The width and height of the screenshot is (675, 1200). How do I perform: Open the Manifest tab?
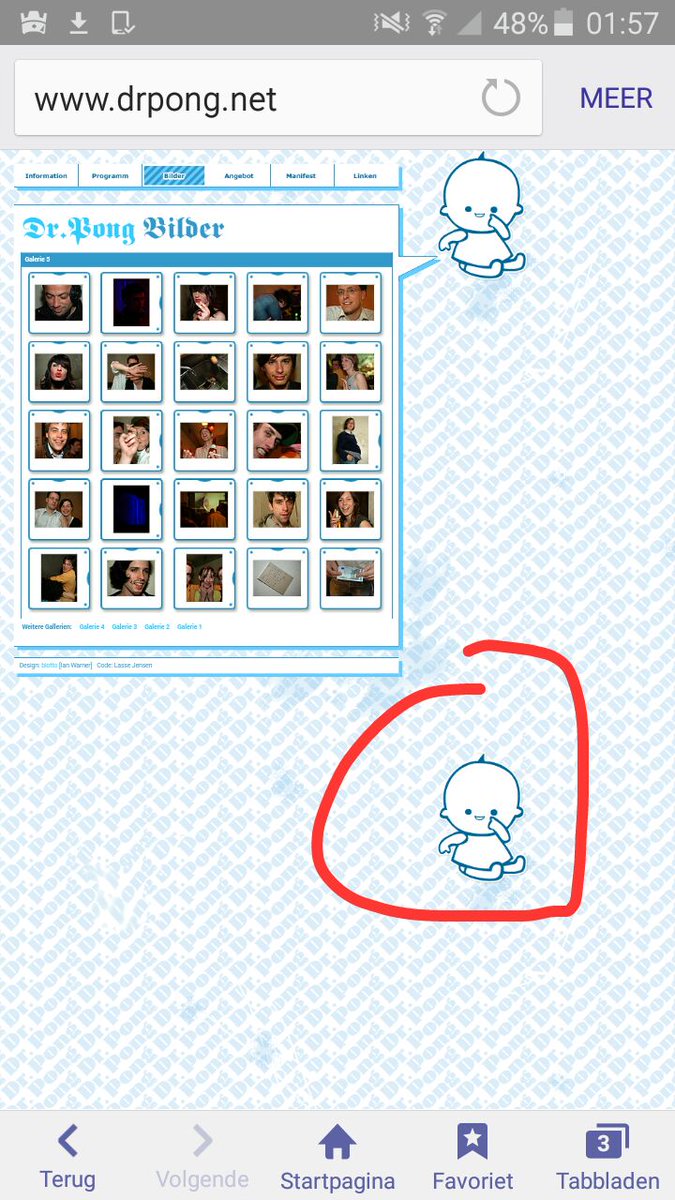click(x=301, y=176)
